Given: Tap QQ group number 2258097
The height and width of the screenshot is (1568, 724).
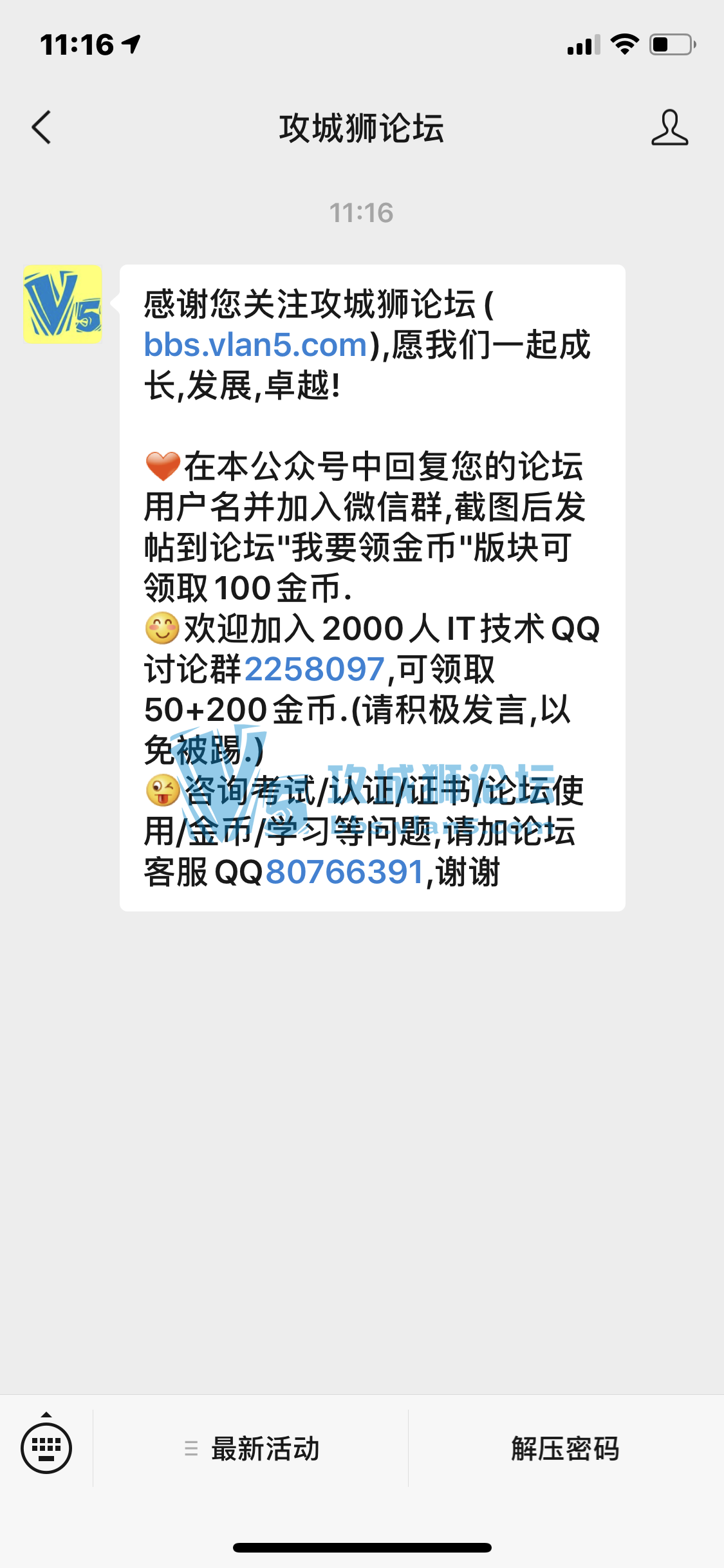Looking at the screenshot, I should point(315,669).
